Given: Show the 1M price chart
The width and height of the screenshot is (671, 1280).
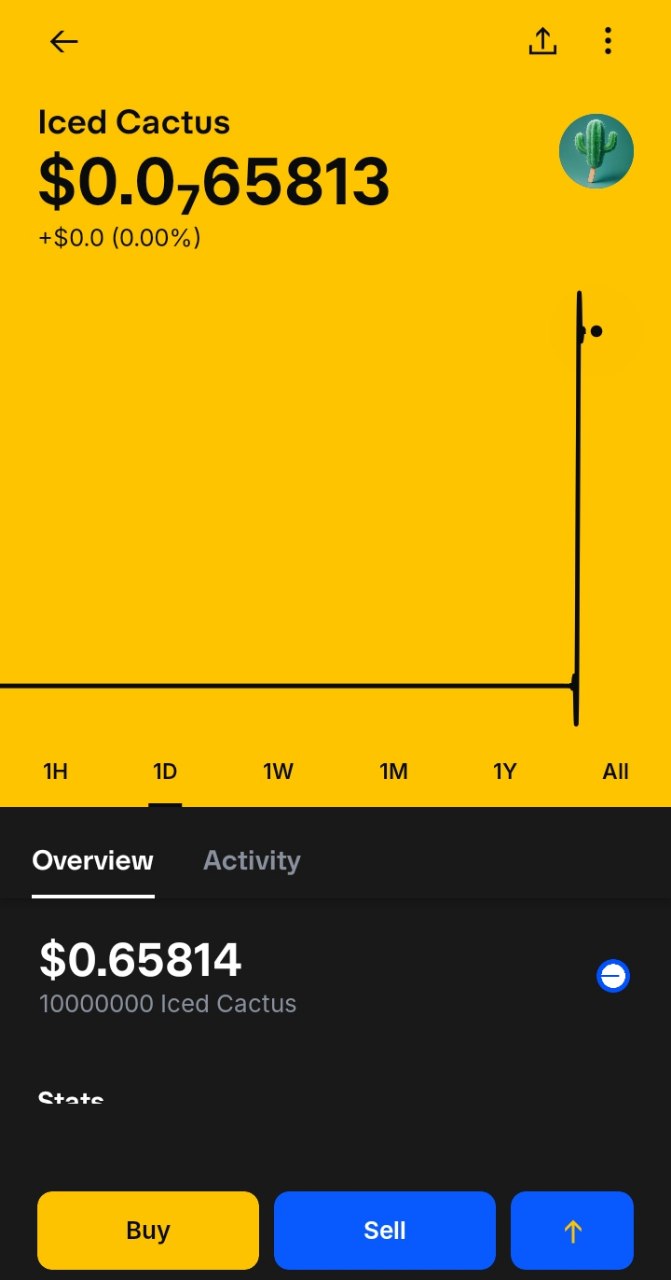Looking at the screenshot, I should point(394,771).
